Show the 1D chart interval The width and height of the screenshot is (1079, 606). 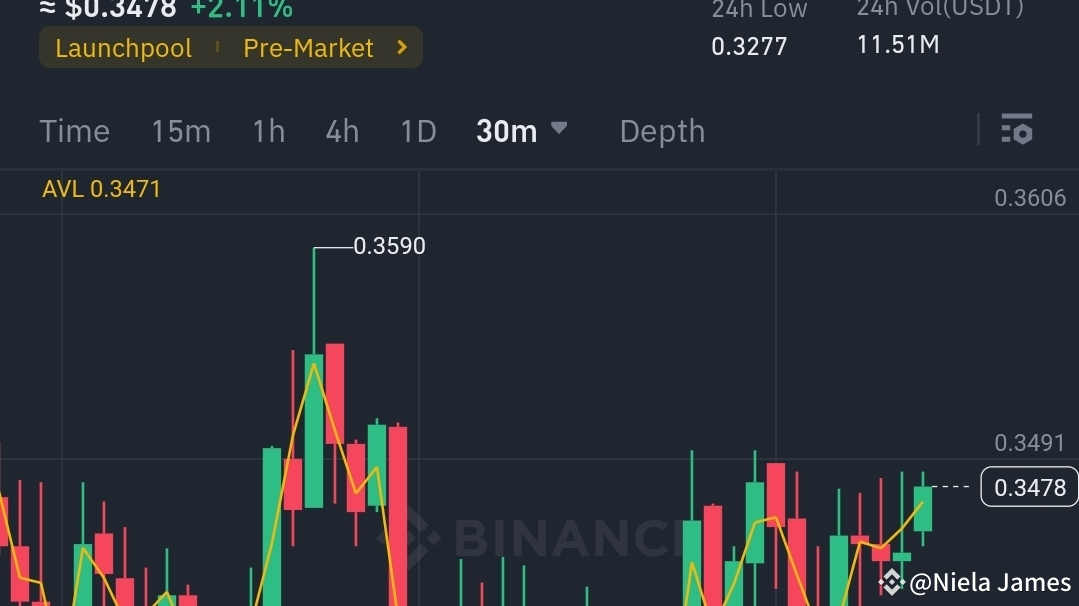pyautogui.click(x=418, y=131)
